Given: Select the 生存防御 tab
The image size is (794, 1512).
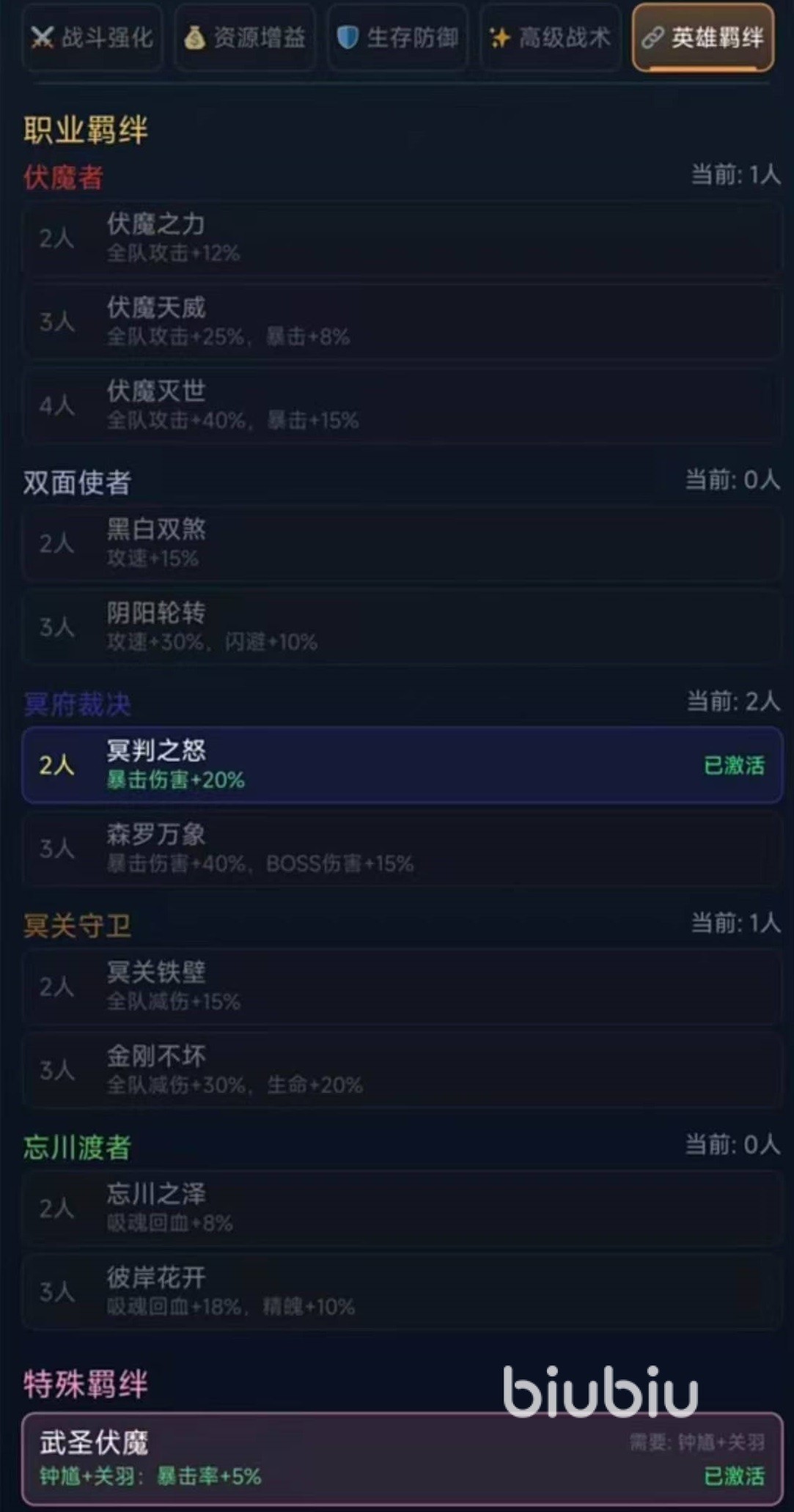Looking at the screenshot, I should click(397, 37).
